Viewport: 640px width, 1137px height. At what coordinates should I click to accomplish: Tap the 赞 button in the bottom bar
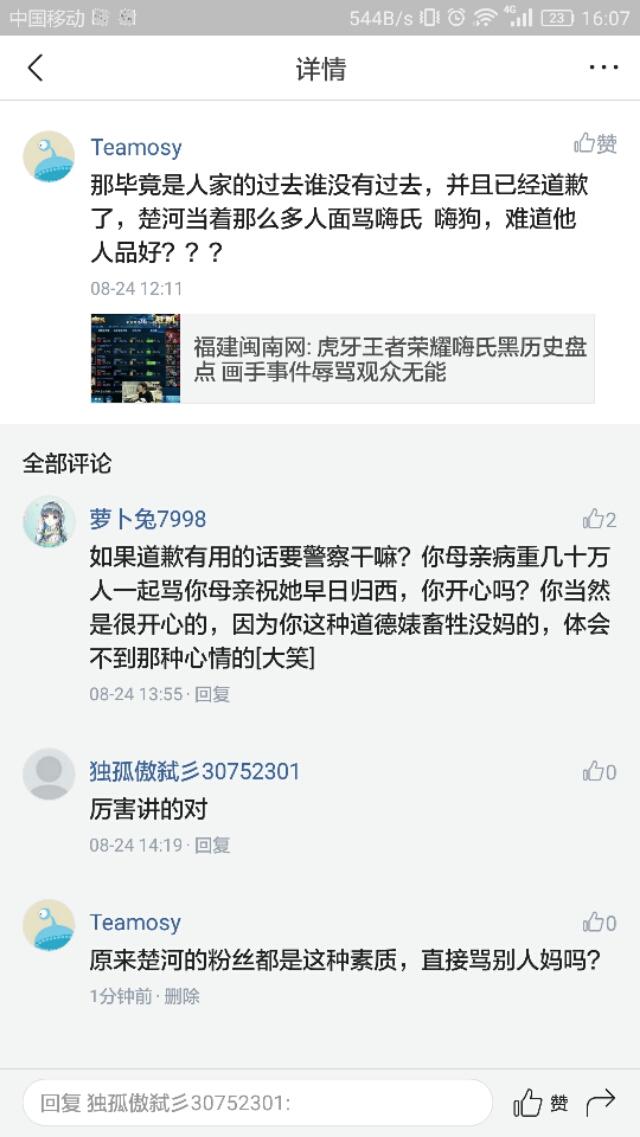click(x=541, y=1103)
